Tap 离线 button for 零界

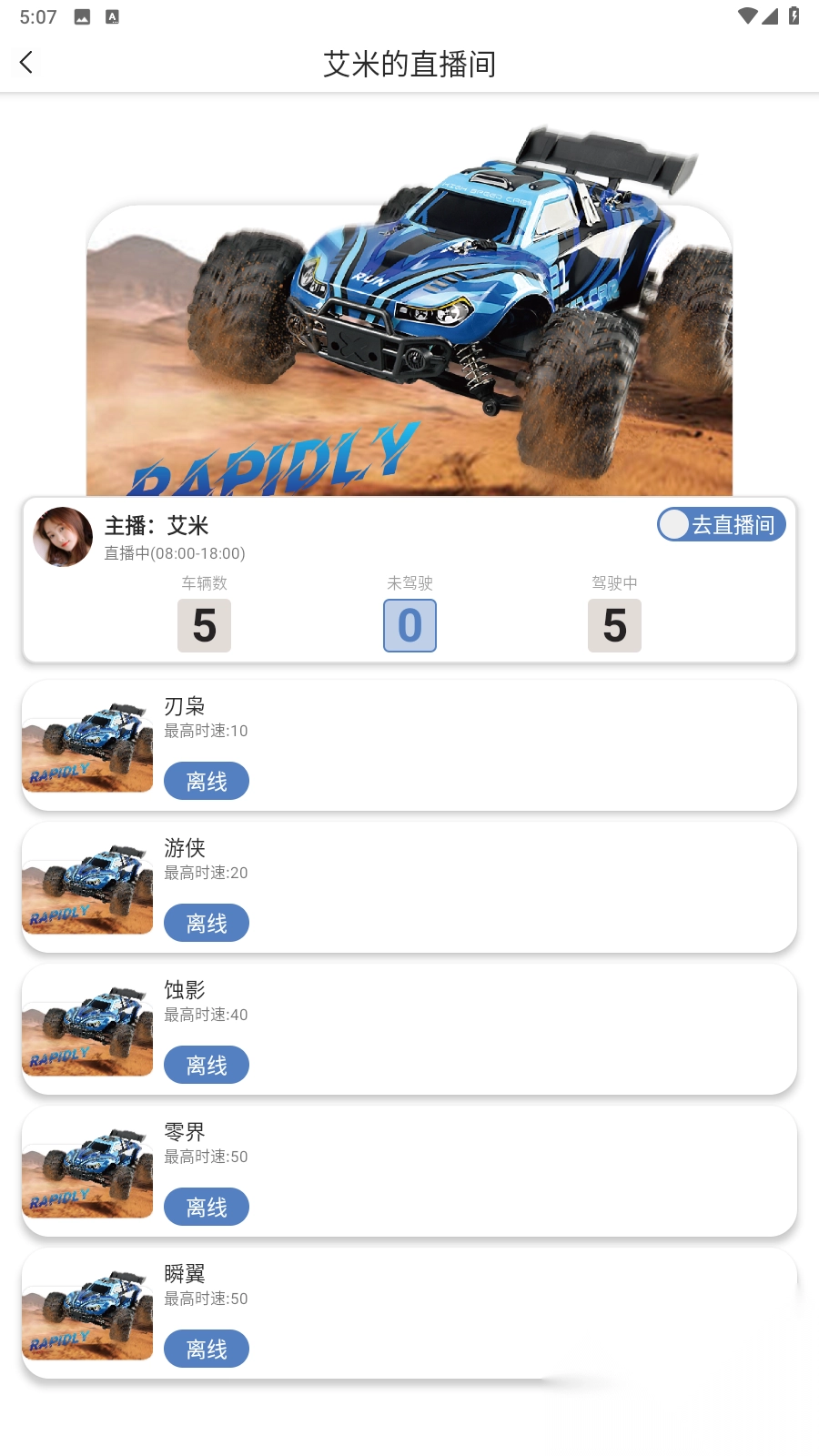[207, 1207]
